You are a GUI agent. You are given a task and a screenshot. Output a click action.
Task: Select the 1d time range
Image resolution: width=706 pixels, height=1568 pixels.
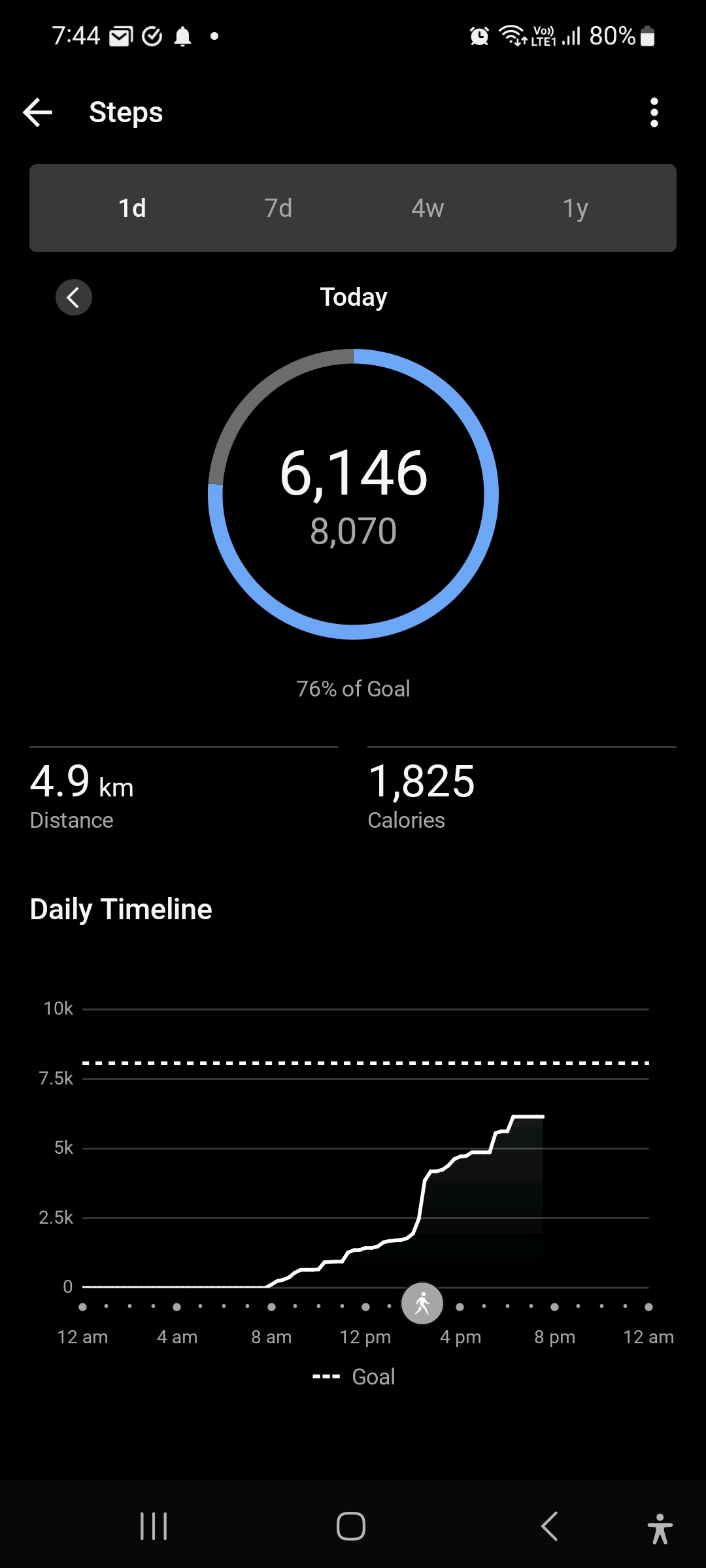tap(132, 208)
